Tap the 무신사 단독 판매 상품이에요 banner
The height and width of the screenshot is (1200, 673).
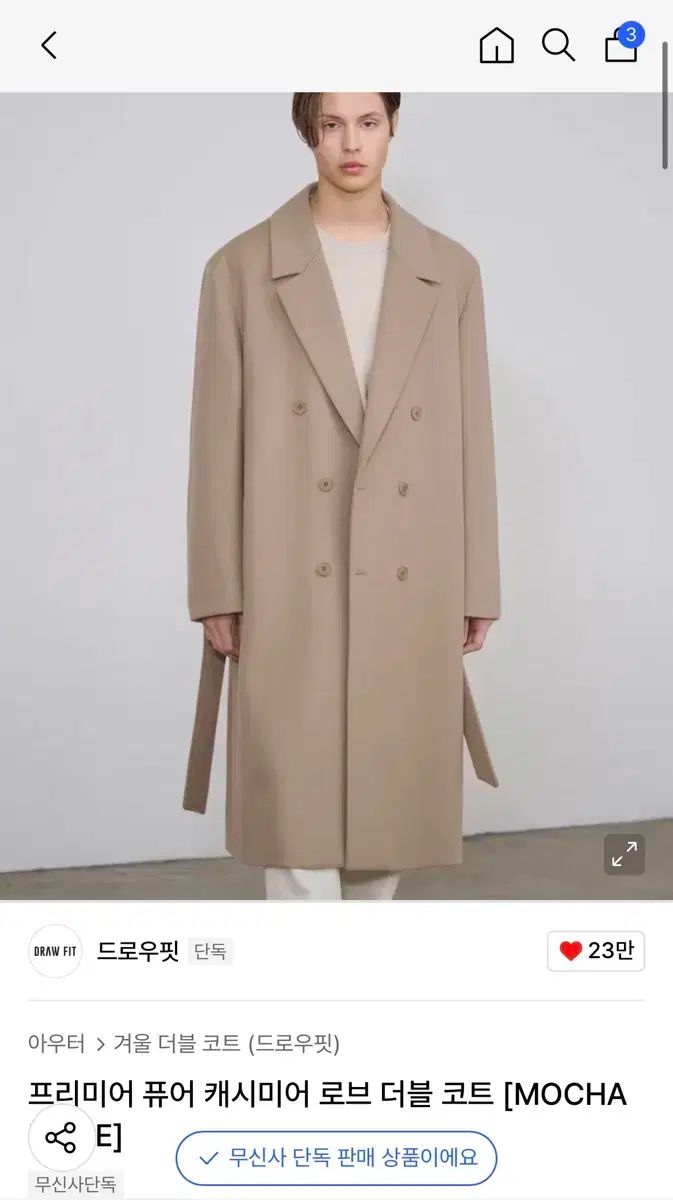pyautogui.click(x=337, y=1158)
